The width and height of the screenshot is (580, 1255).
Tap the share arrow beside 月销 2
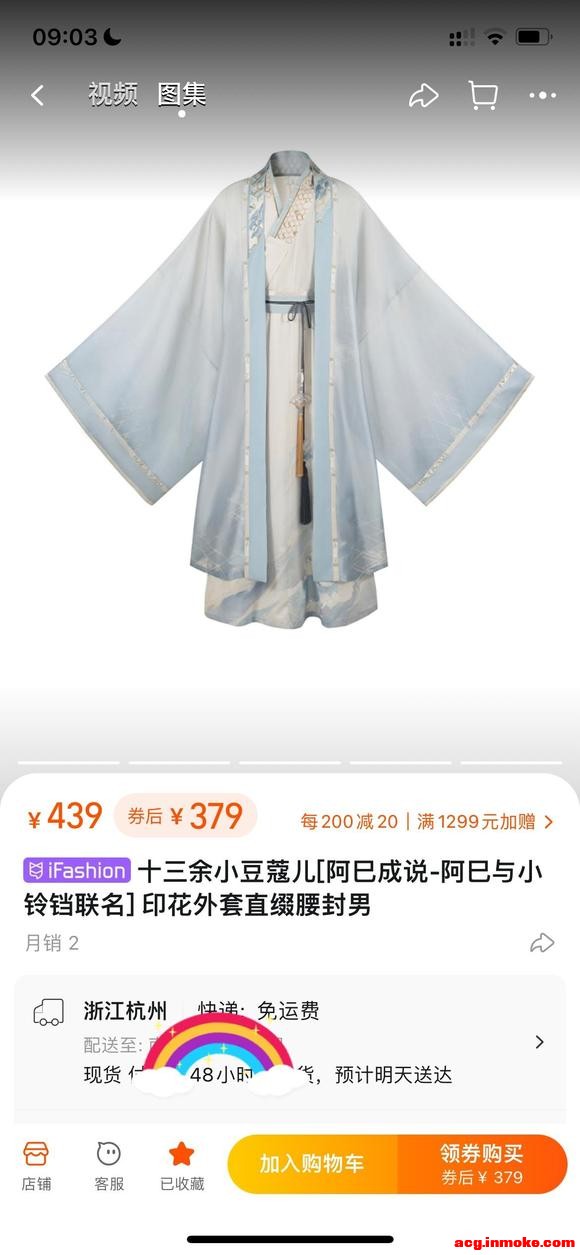tap(541, 942)
